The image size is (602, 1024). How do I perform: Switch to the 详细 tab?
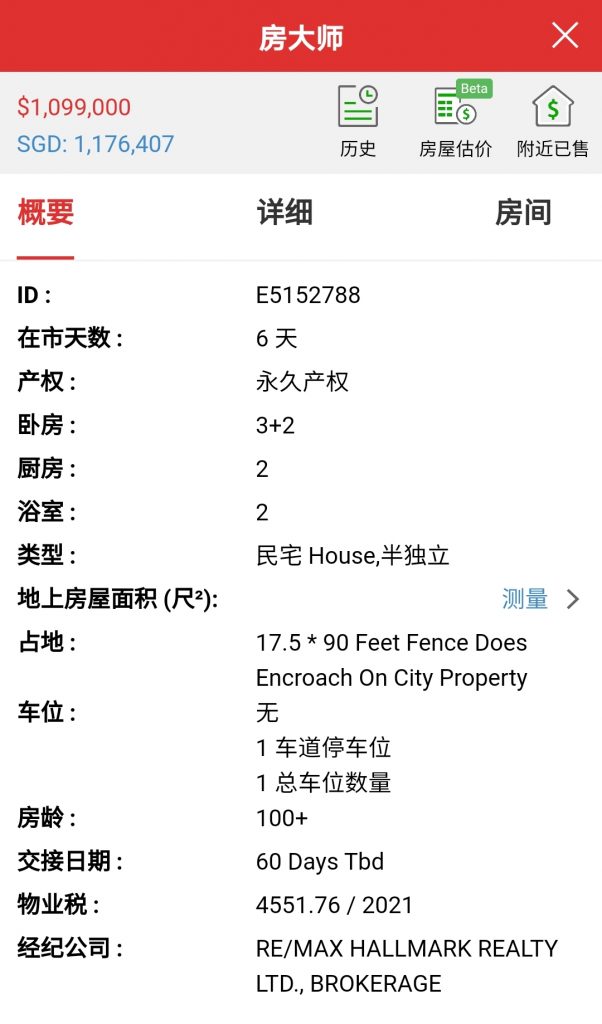(285, 213)
